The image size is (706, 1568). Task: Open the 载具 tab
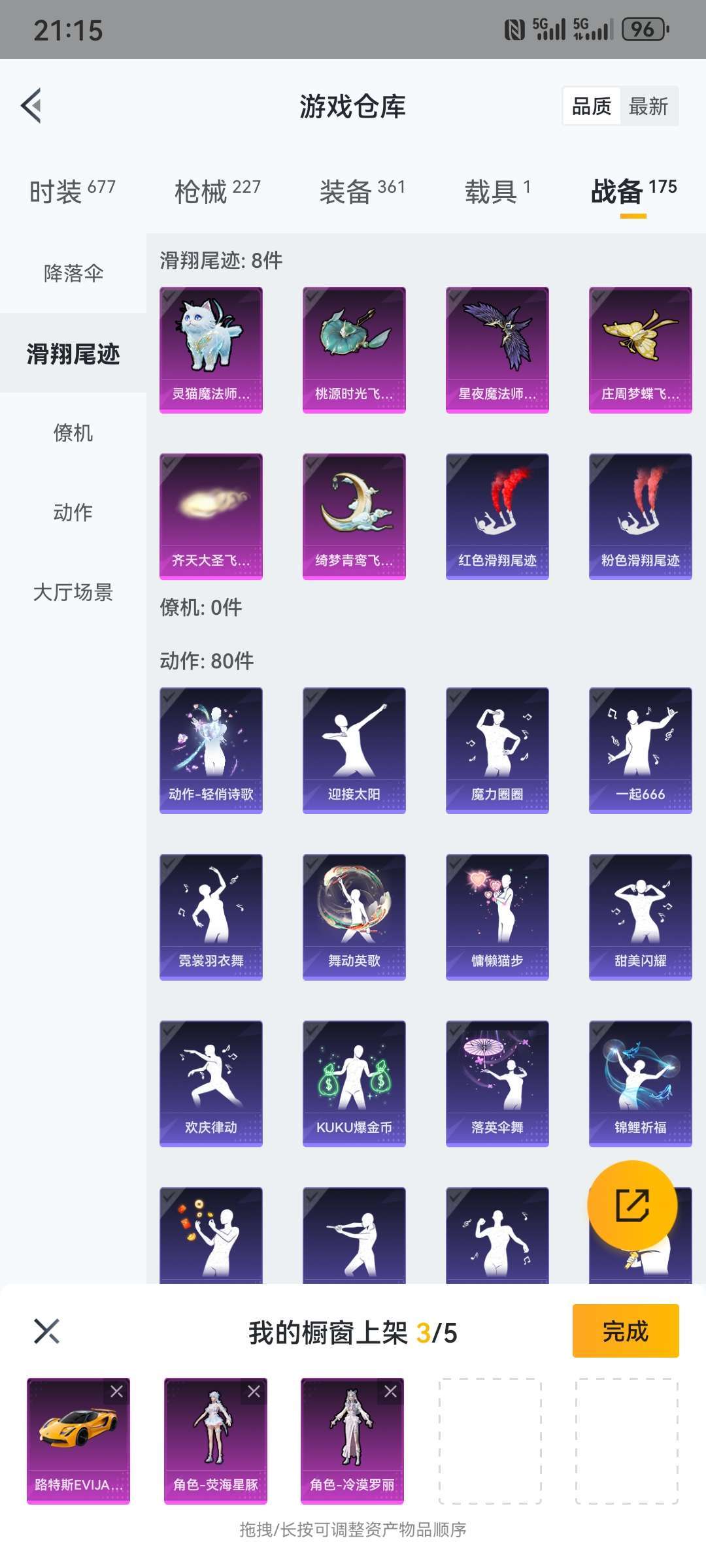(x=497, y=191)
